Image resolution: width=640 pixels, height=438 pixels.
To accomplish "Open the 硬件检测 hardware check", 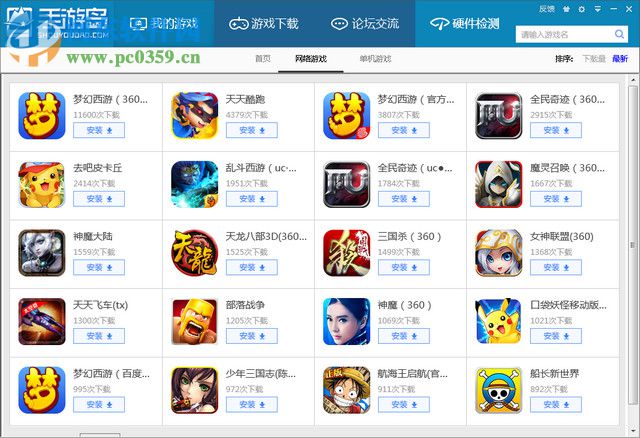I will pos(464,23).
